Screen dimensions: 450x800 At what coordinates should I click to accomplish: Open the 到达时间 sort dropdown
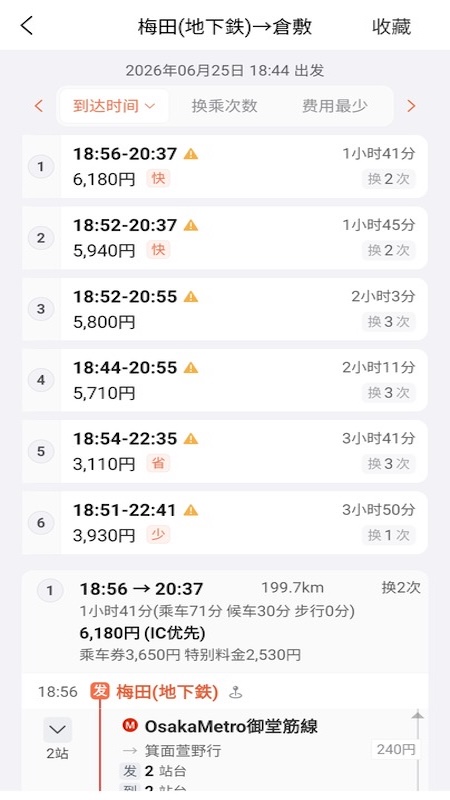(x=114, y=106)
